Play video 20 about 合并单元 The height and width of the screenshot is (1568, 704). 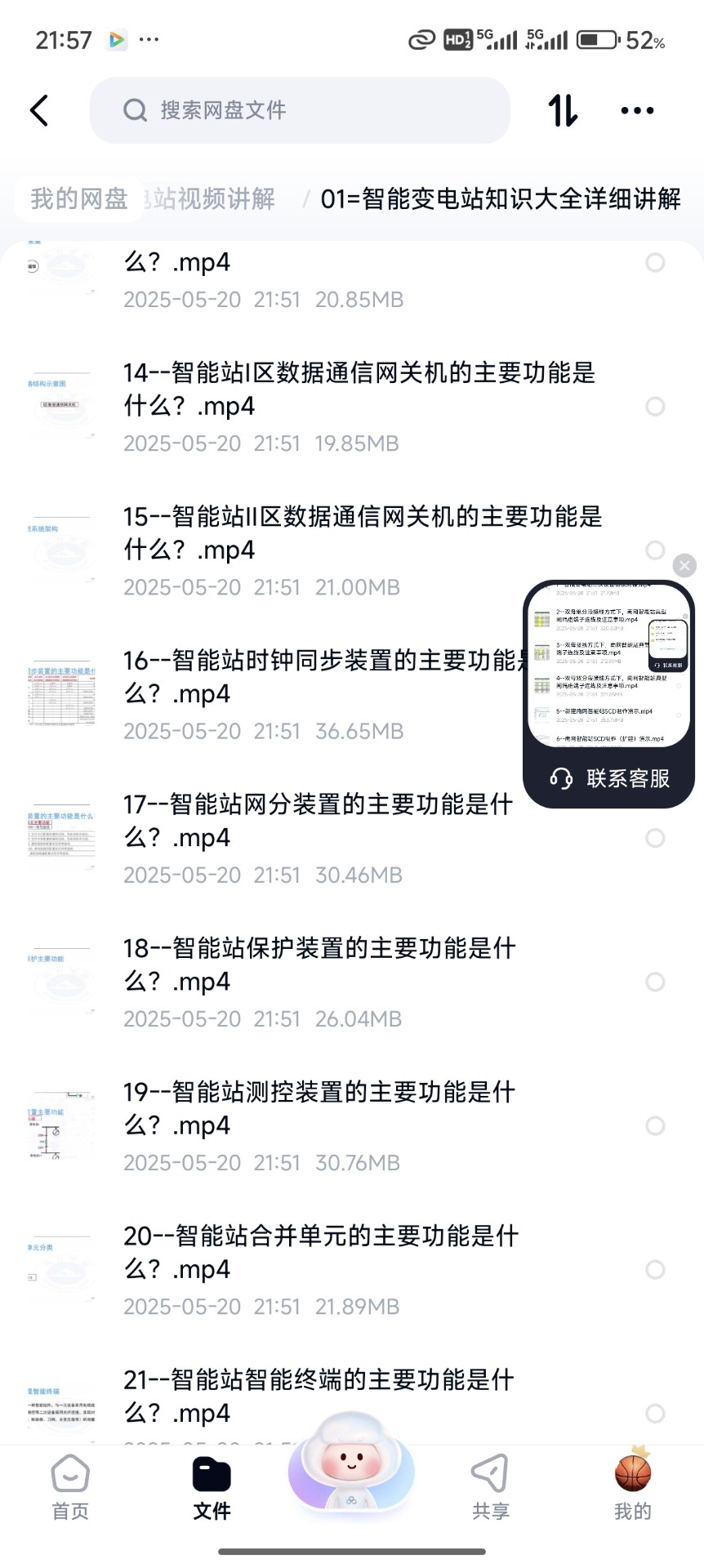coord(320,1252)
